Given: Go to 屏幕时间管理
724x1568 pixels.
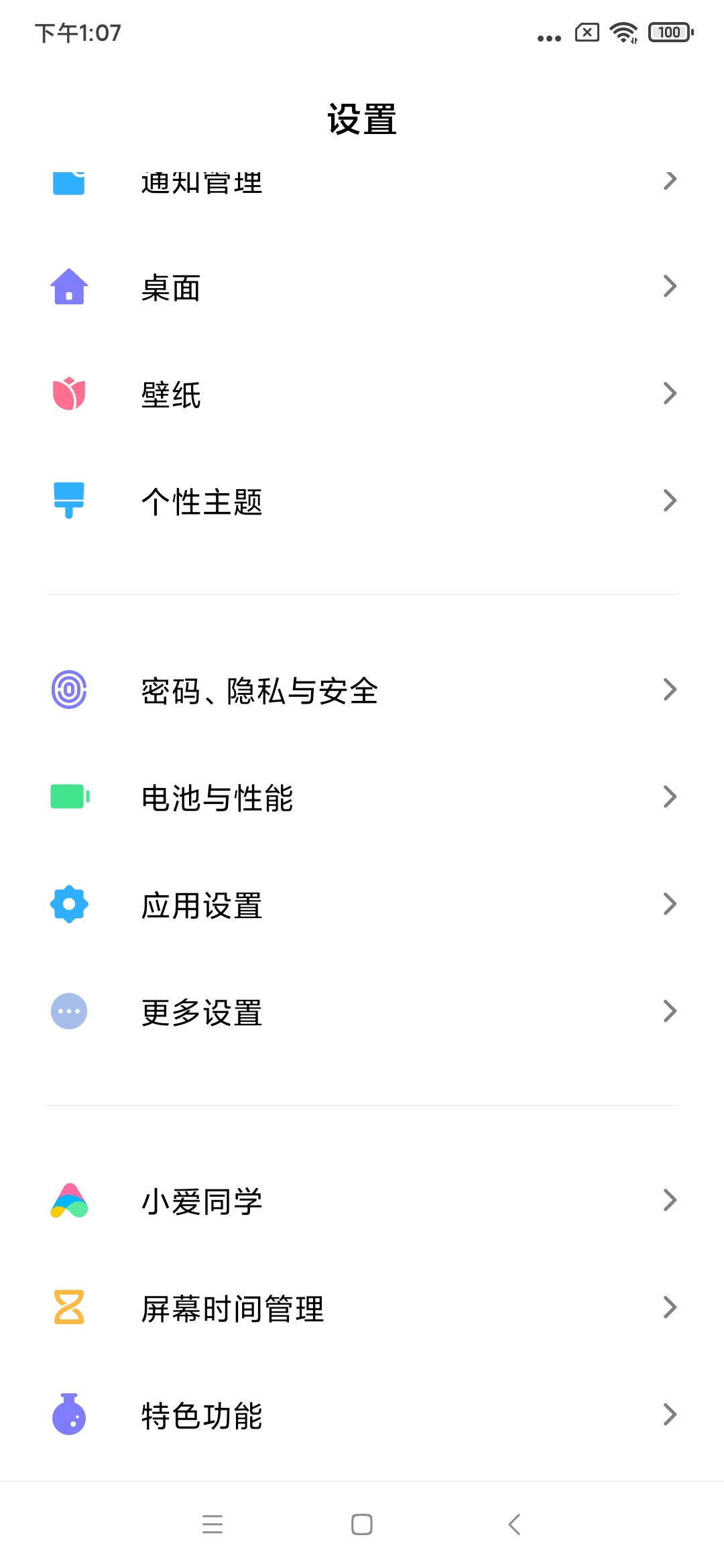Looking at the screenshot, I should tap(362, 1308).
